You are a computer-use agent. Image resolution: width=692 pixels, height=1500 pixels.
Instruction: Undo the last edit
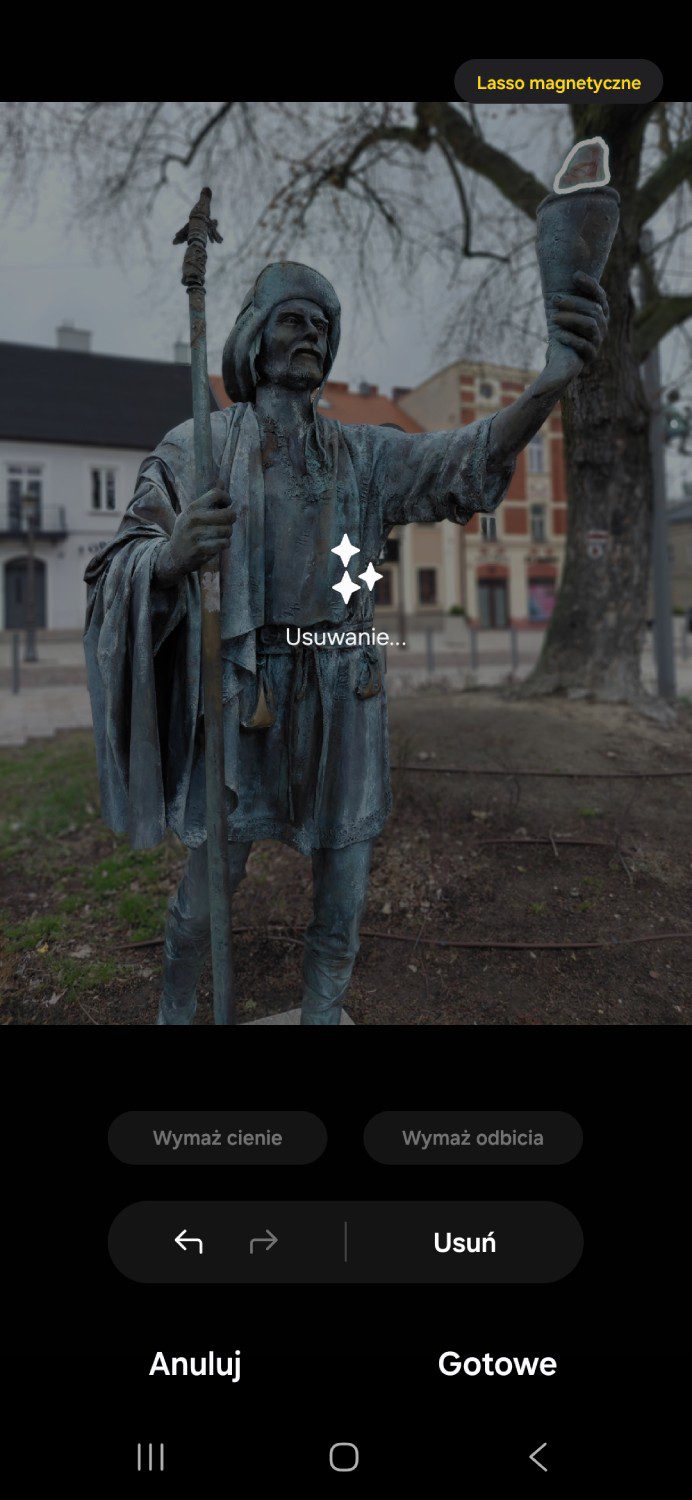tap(188, 1242)
